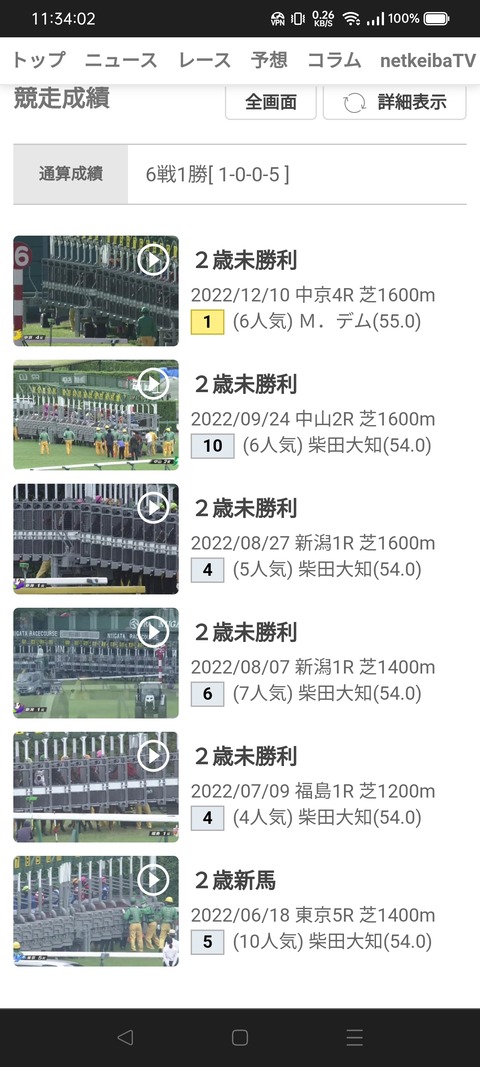Play the 2022/08/27 新潟1R race video
The height and width of the screenshot is (1067, 480).
(x=96, y=539)
